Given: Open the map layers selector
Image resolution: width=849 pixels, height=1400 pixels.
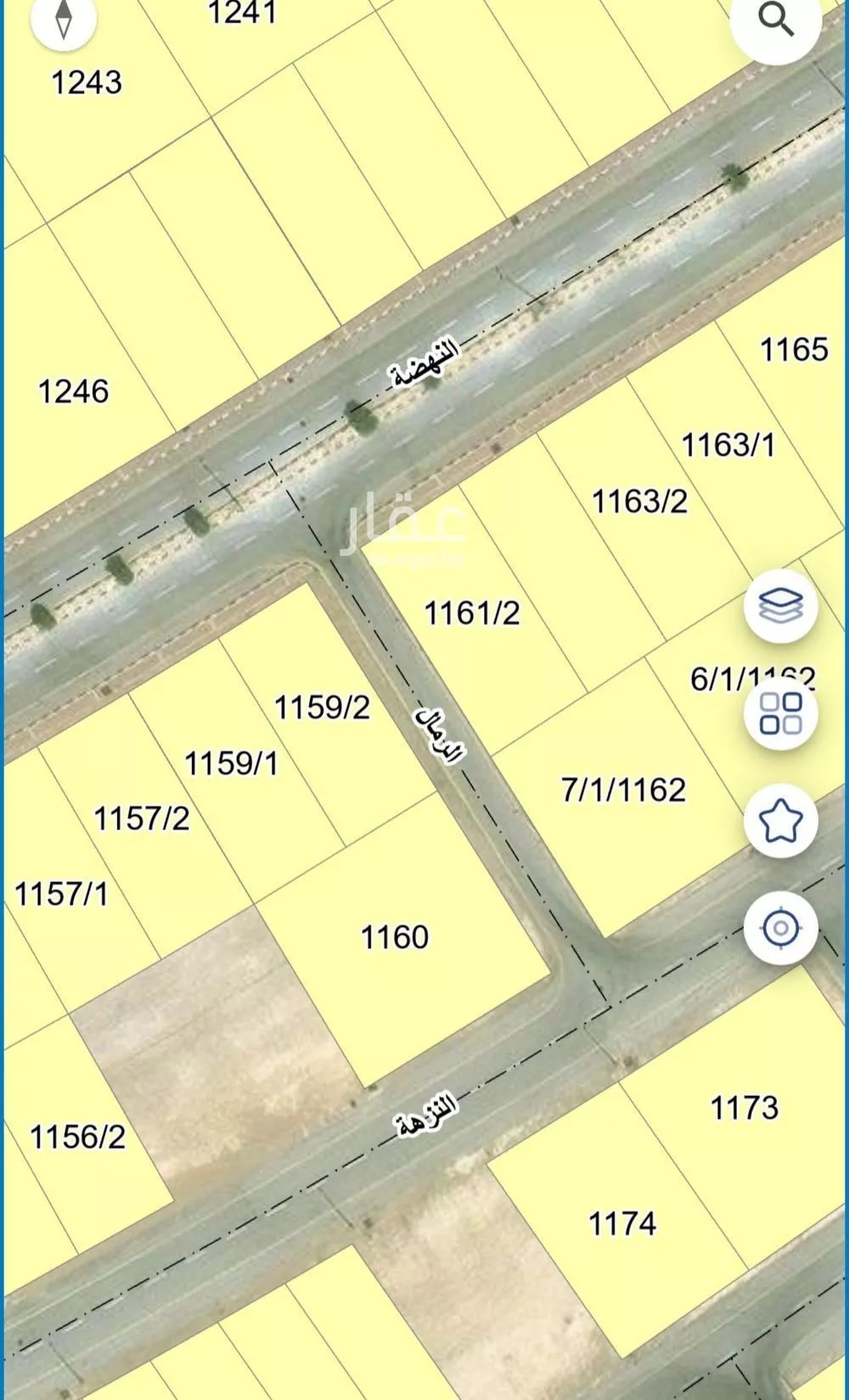Looking at the screenshot, I should point(780,605).
